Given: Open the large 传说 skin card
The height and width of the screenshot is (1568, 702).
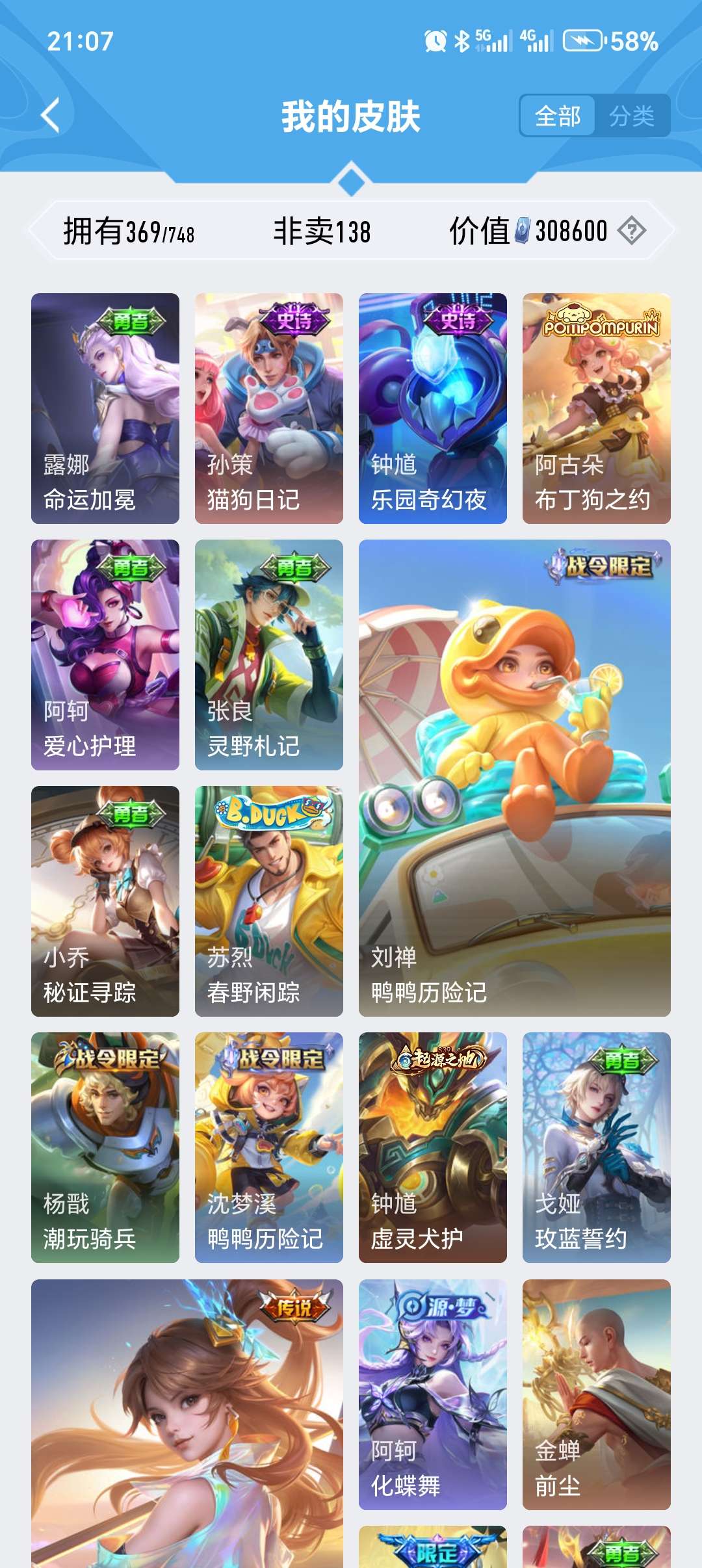Looking at the screenshot, I should coord(187,1424).
